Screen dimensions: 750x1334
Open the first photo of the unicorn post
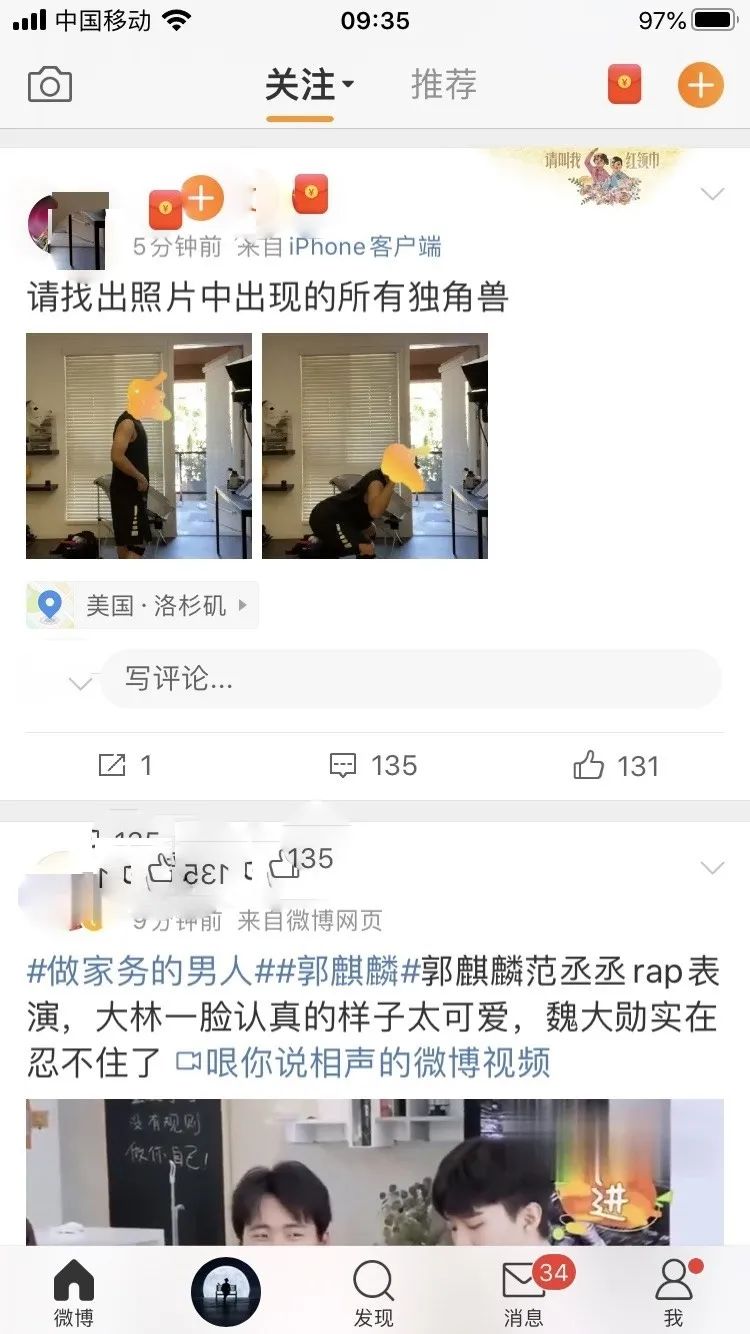pos(139,446)
